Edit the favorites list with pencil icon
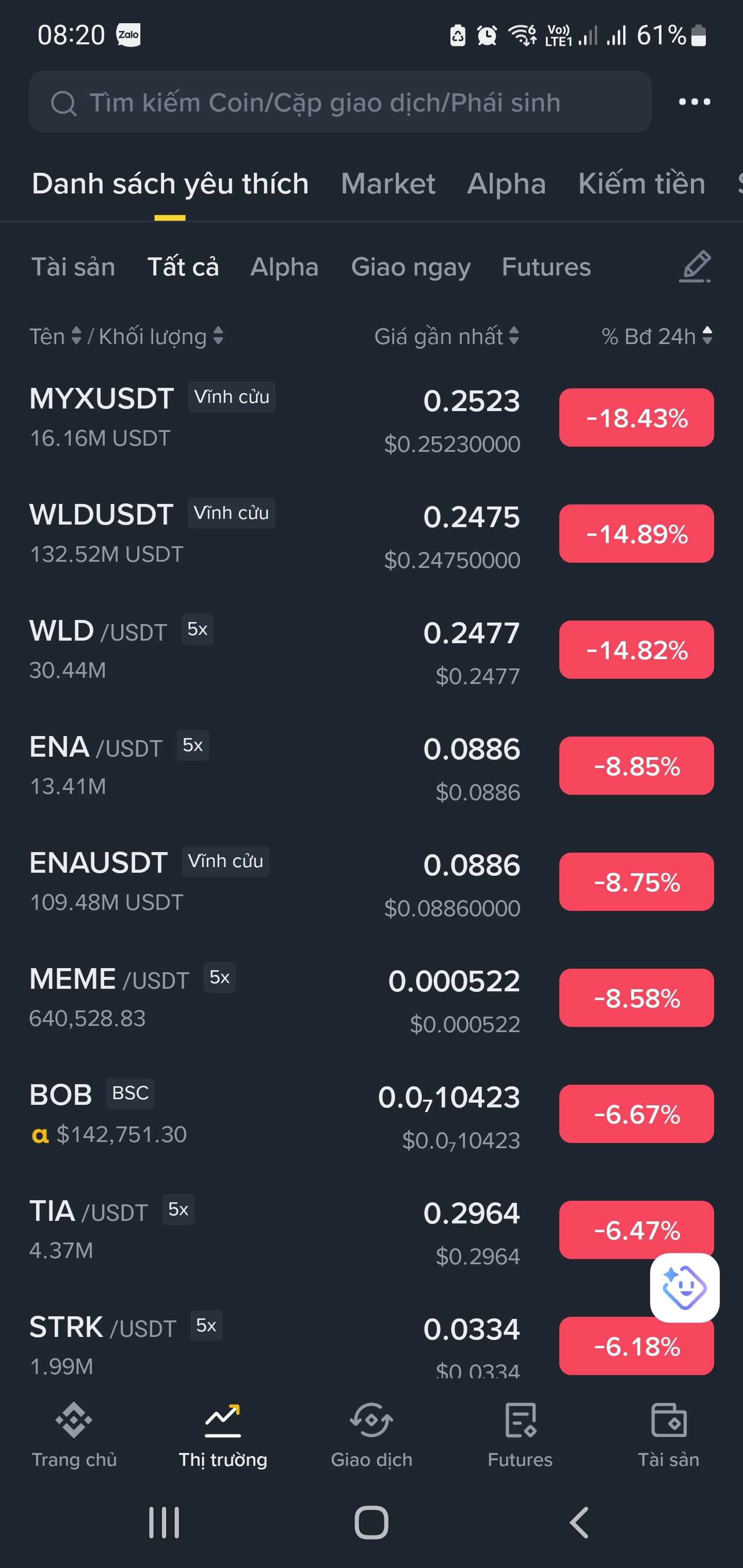This screenshot has height=1568, width=743. [695, 267]
